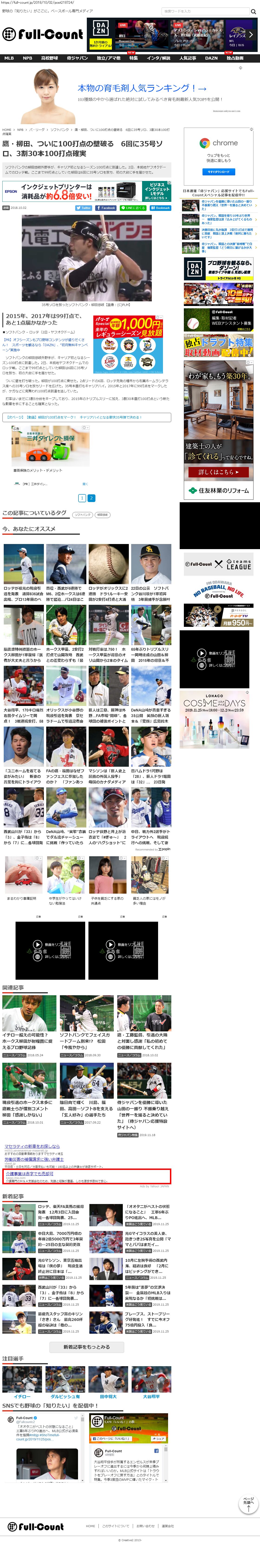The image size is (260, 1568).
Task: Share the article on Twitter
Action: [x=83, y=208]
